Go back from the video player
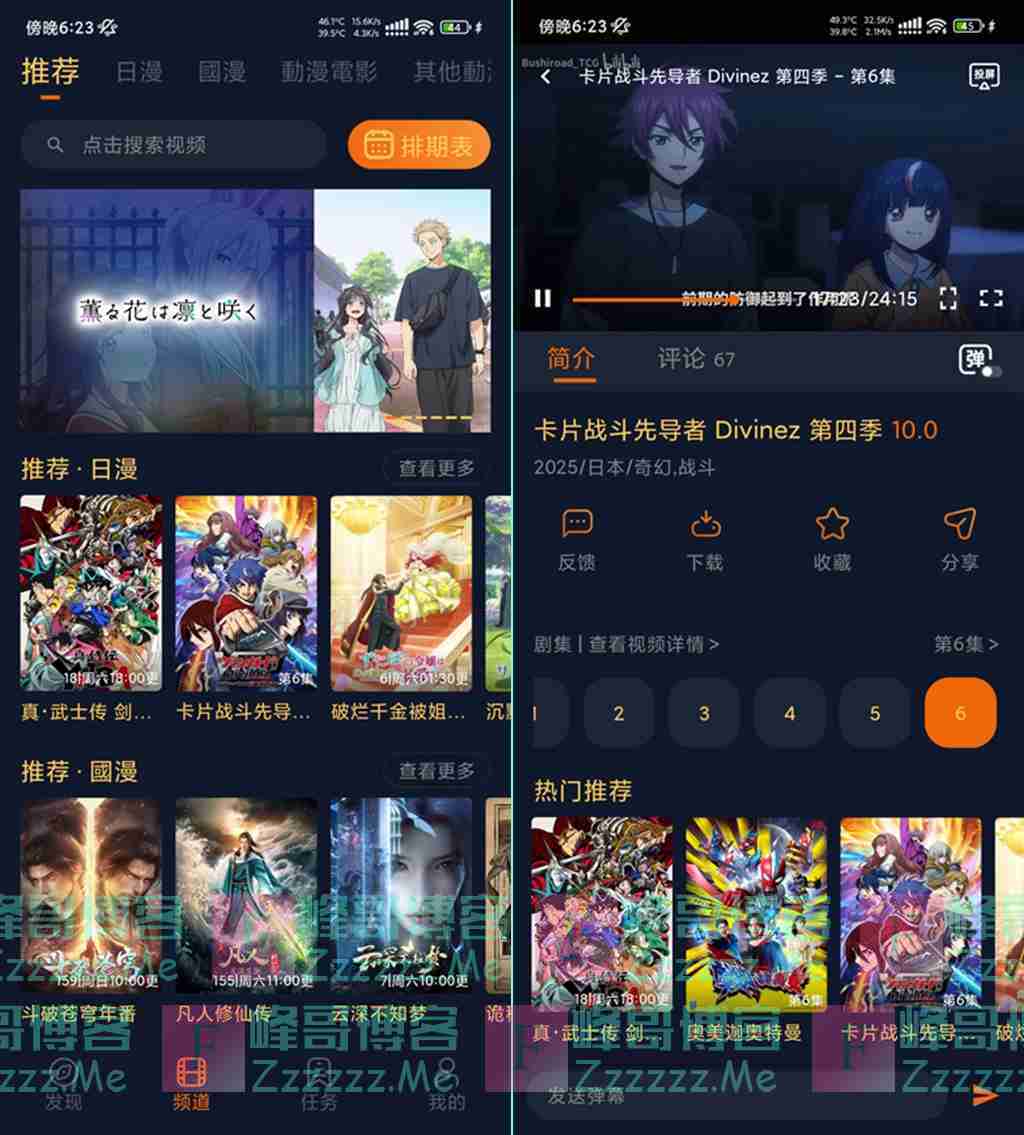Image resolution: width=1024 pixels, height=1135 pixels. 545,77
